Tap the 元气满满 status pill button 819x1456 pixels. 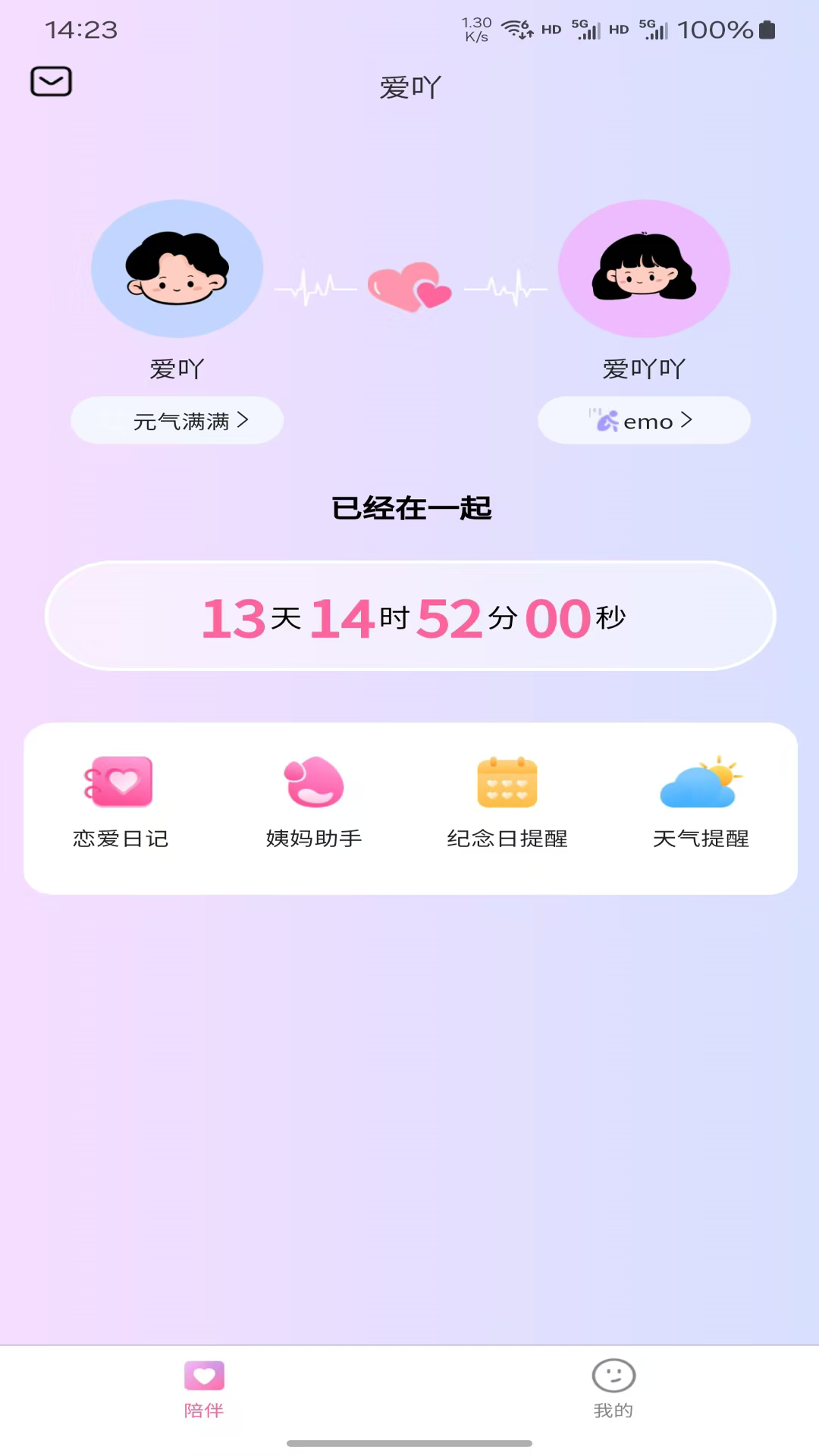pos(177,420)
